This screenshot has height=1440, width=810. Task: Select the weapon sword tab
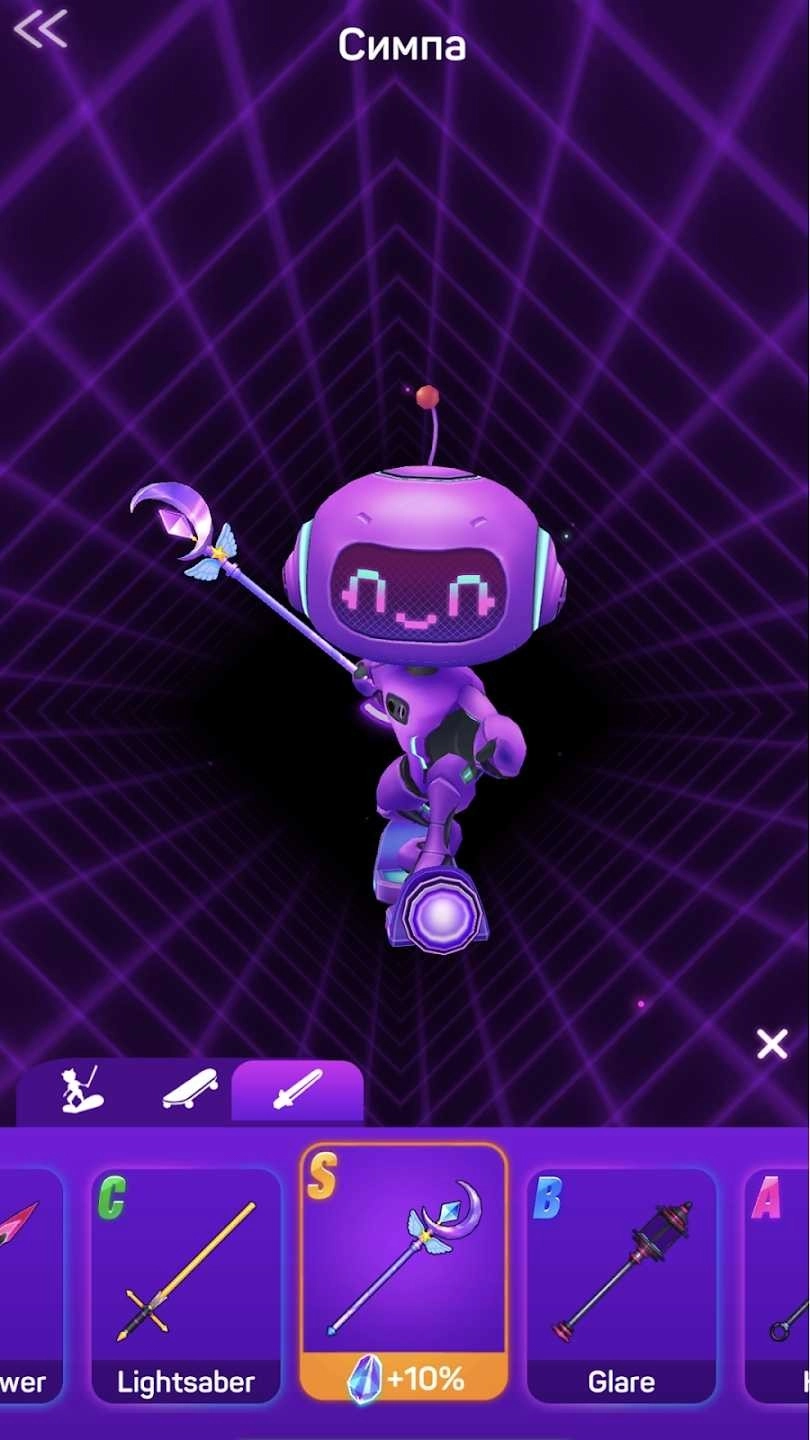298,1090
